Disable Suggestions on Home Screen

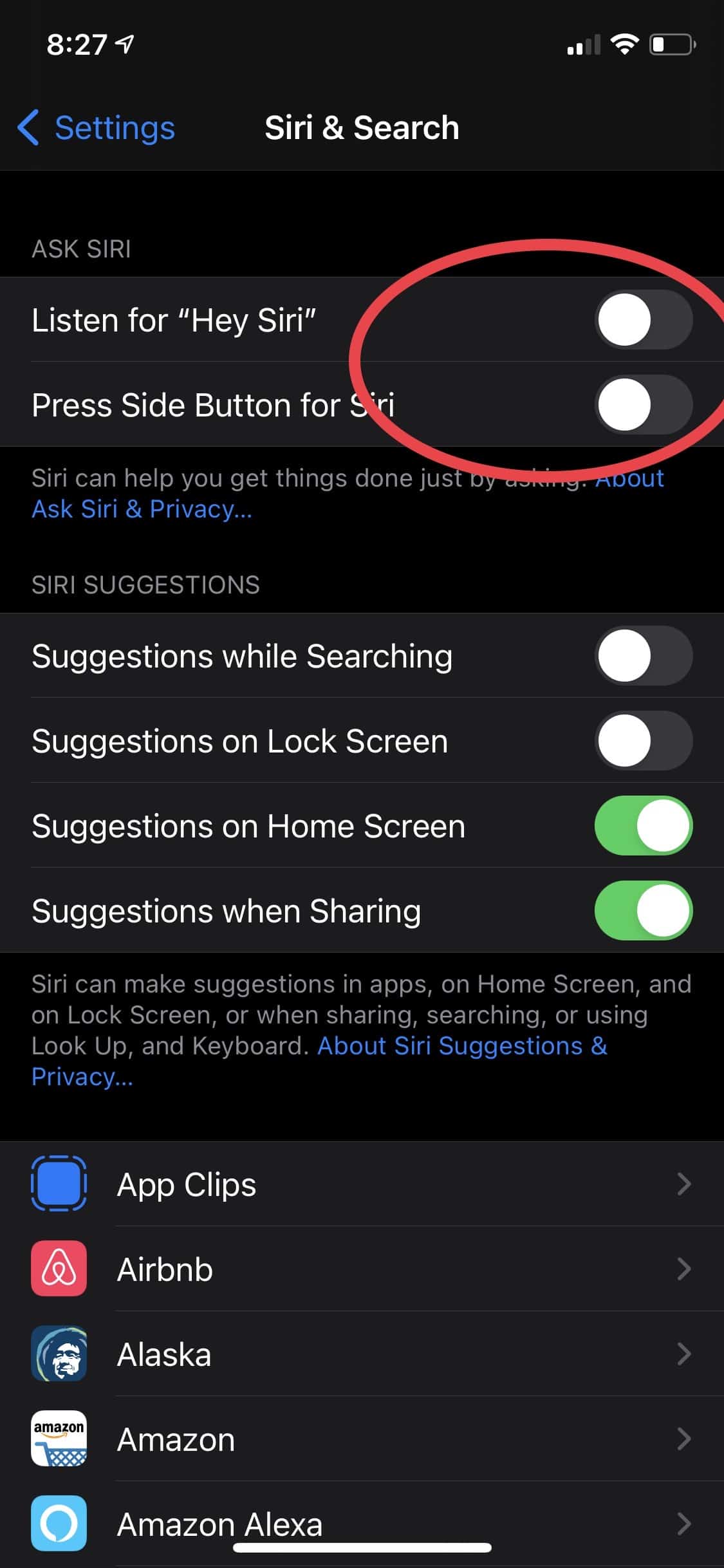(x=642, y=826)
